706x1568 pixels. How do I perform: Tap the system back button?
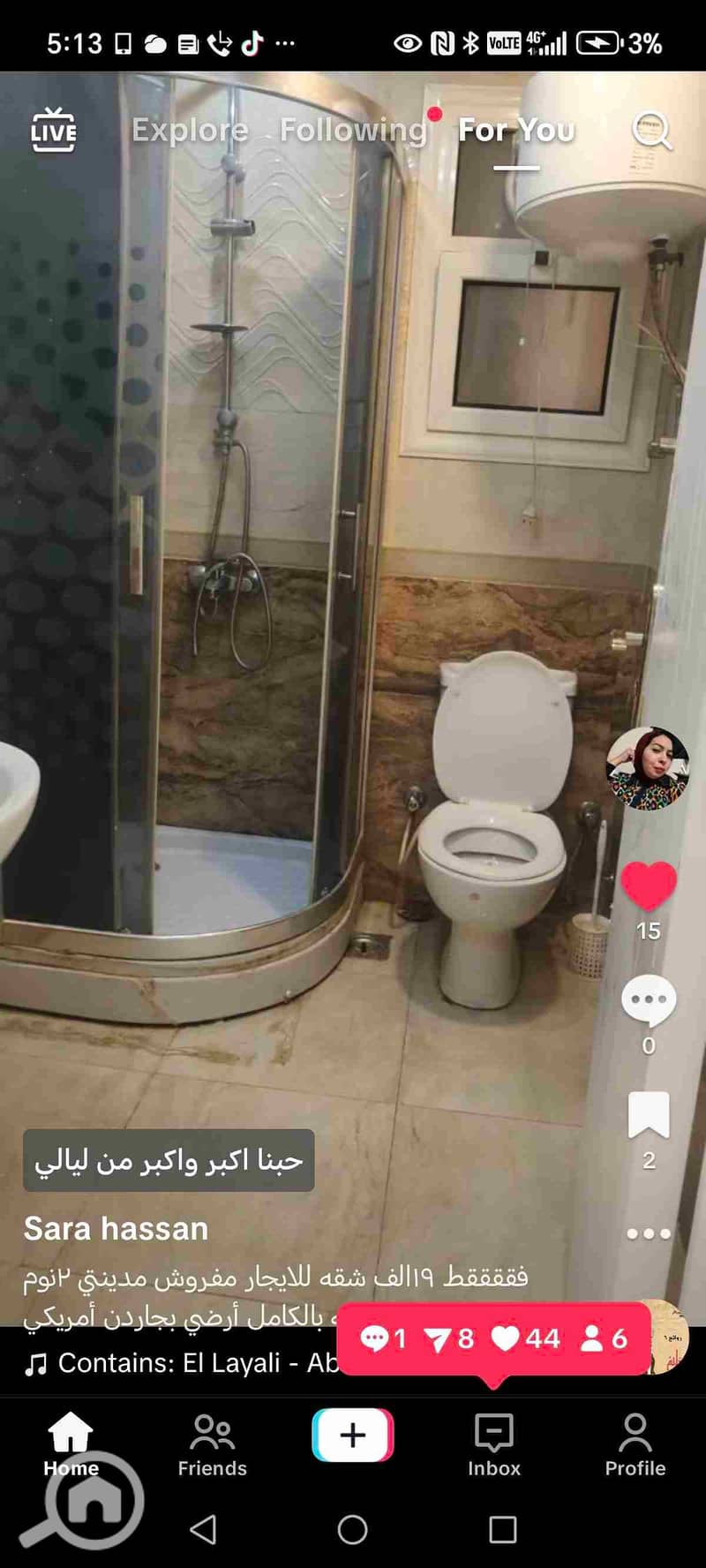click(204, 1529)
